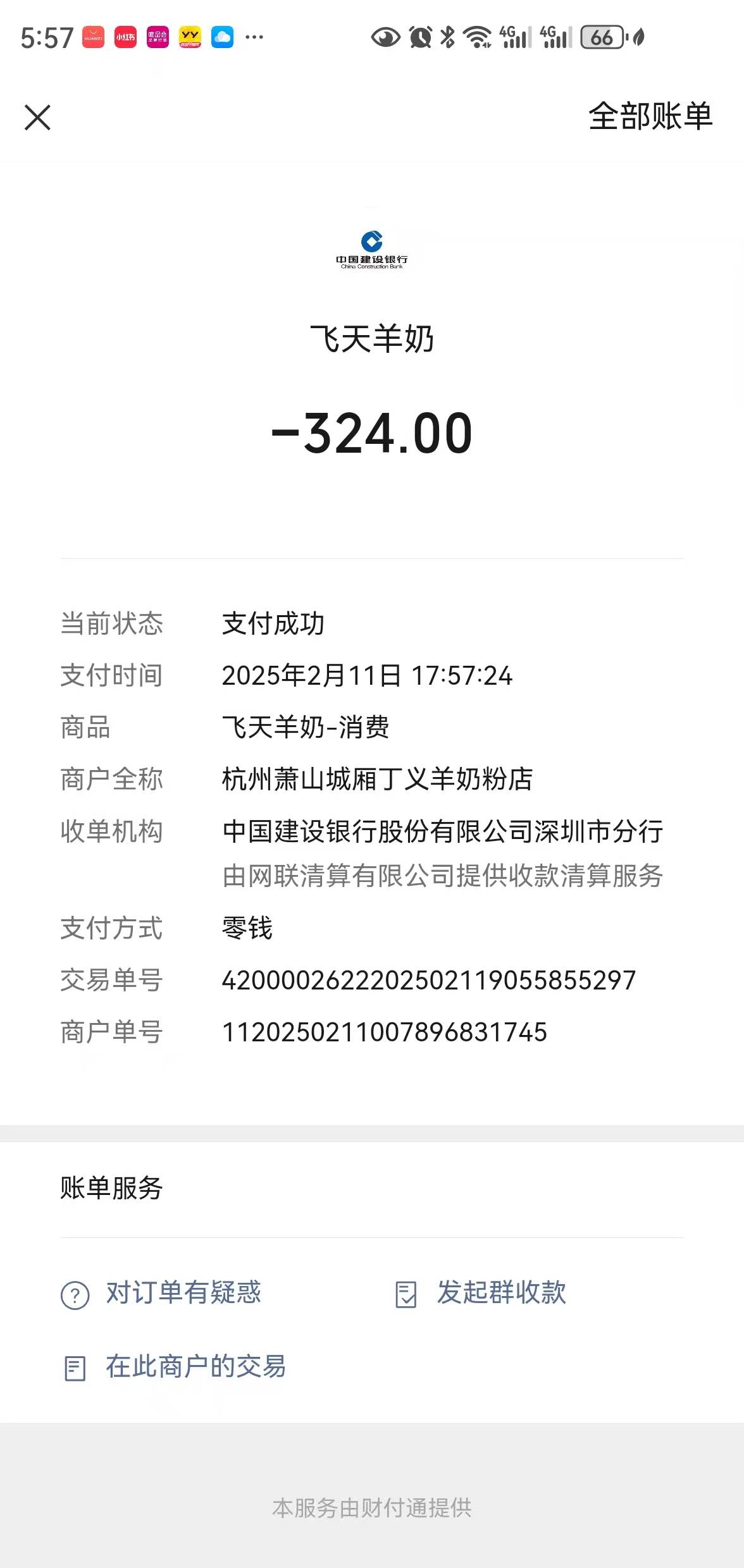Viewport: 744px width, 1568px height.
Task: Open 全部账单 to view all bills
Action: 650,117
